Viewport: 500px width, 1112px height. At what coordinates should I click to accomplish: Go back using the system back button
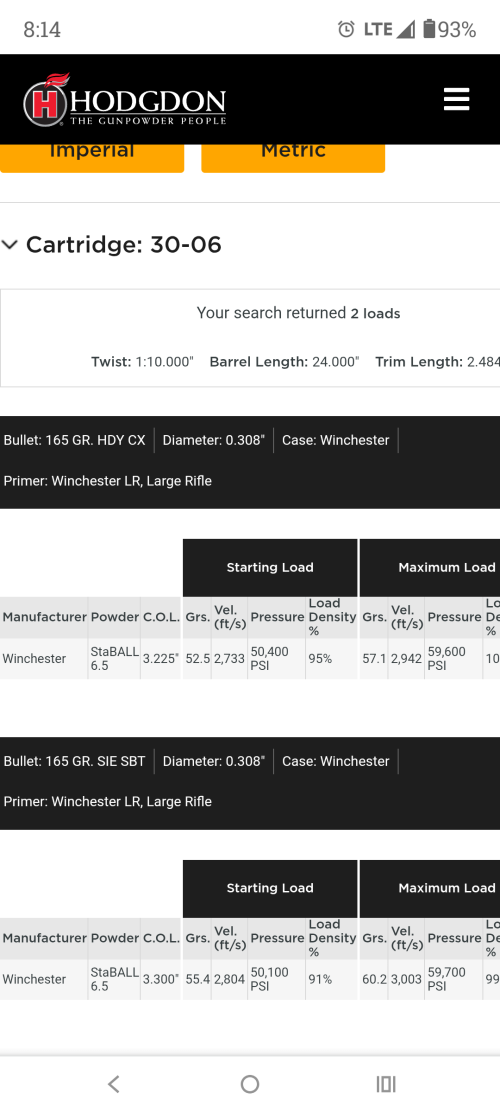113,1084
